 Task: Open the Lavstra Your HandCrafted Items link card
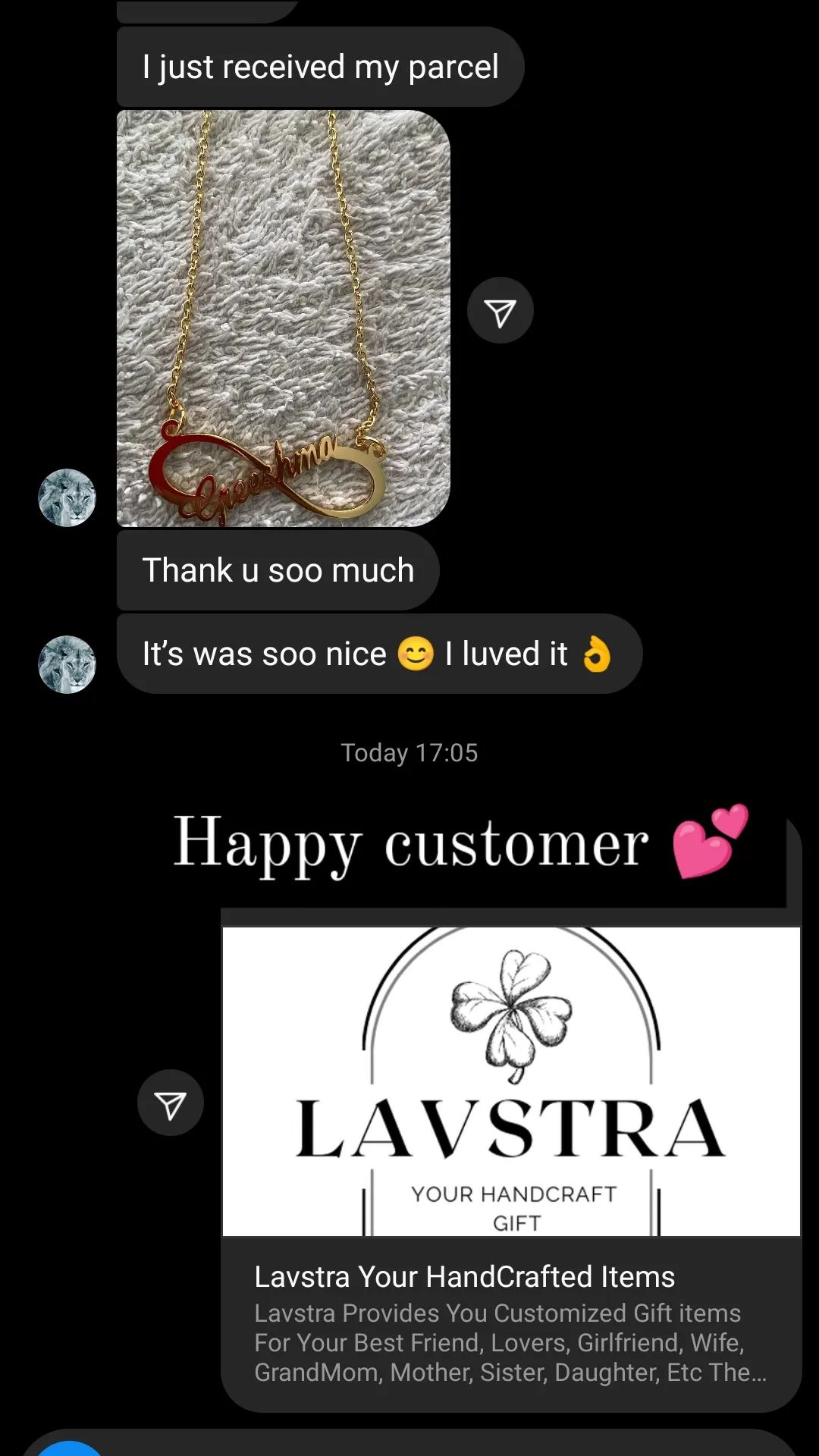coord(511,1168)
